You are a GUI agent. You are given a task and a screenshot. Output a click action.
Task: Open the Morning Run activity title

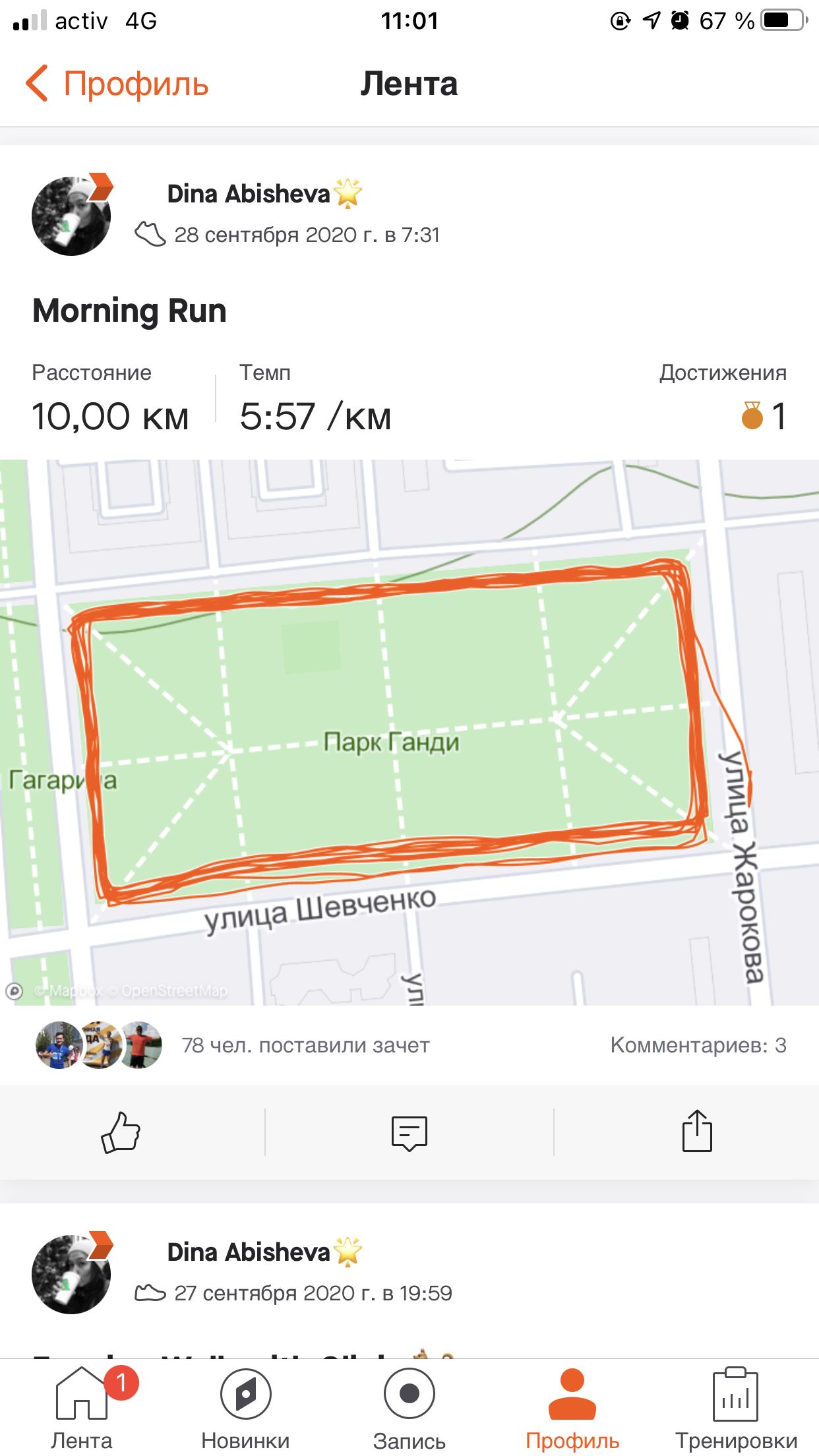(129, 311)
